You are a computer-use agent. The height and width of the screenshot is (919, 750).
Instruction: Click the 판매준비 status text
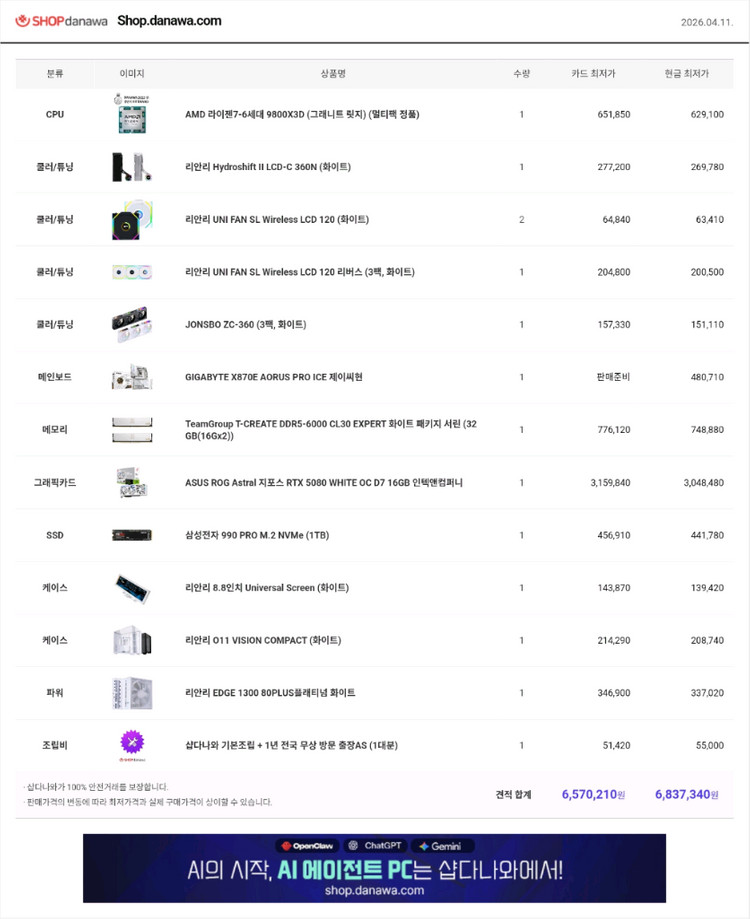click(612, 377)
